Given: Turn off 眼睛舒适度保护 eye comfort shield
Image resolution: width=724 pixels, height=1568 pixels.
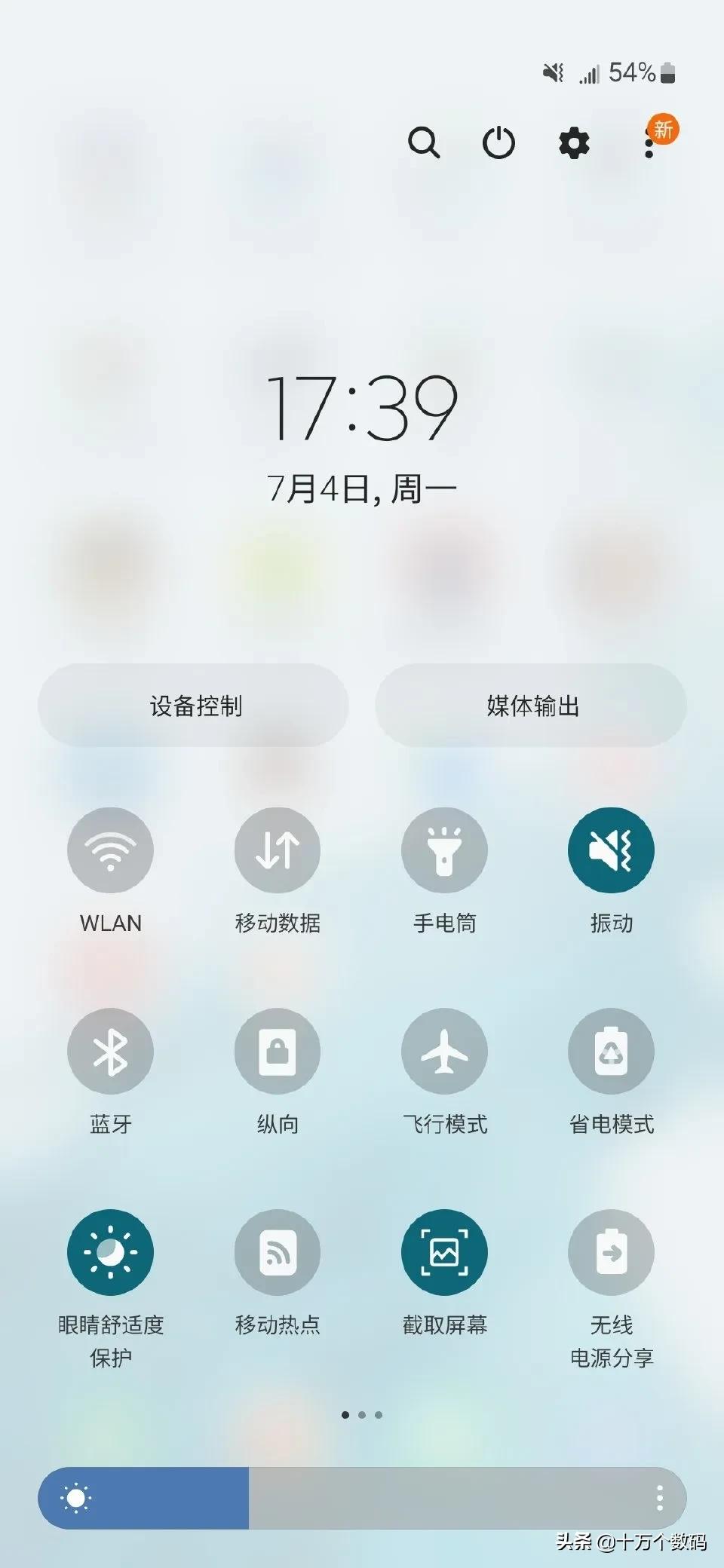Looking at the screenshot, I should (x=110, y=1251).
